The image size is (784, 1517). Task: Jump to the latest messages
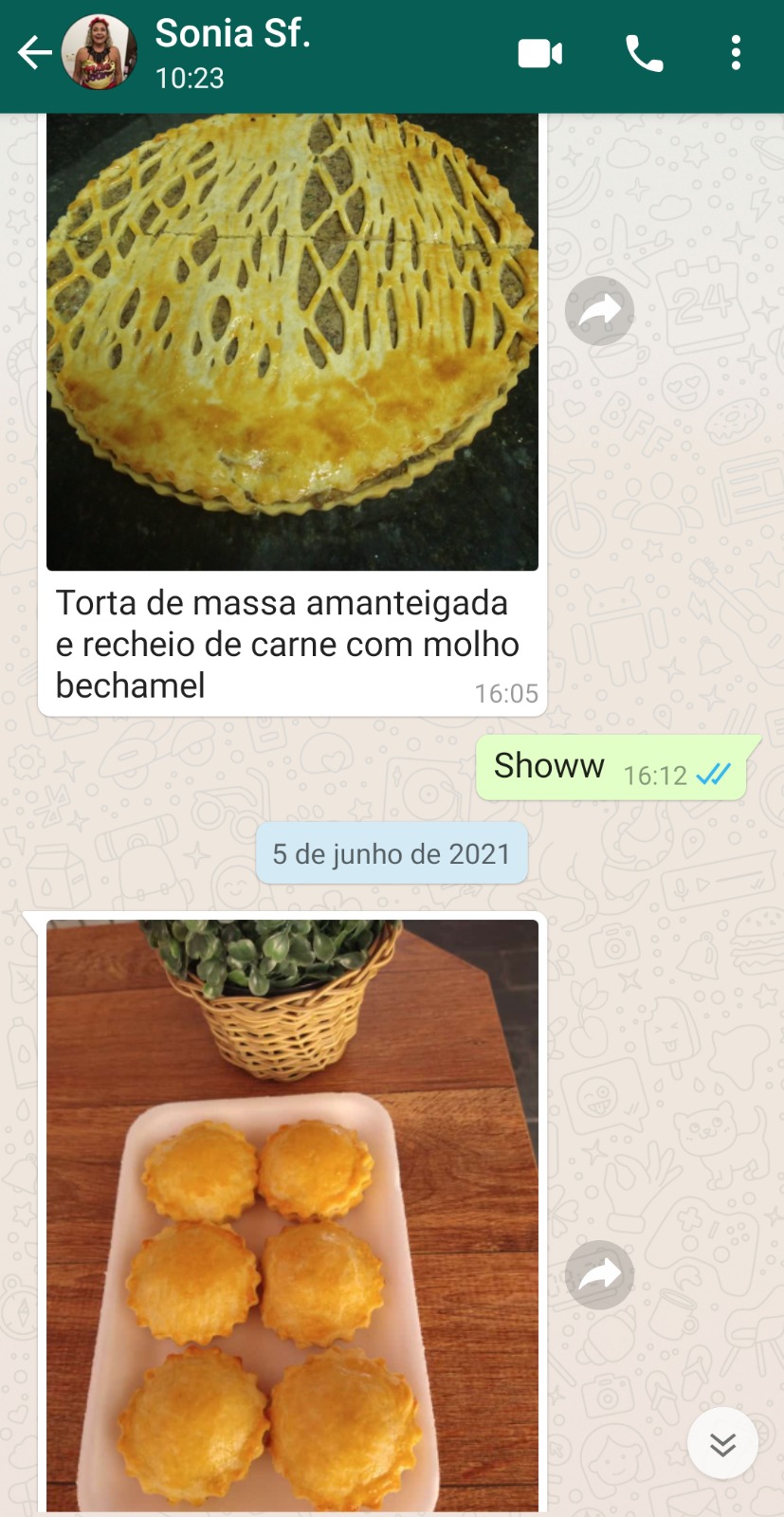(x=722, y=1444)
